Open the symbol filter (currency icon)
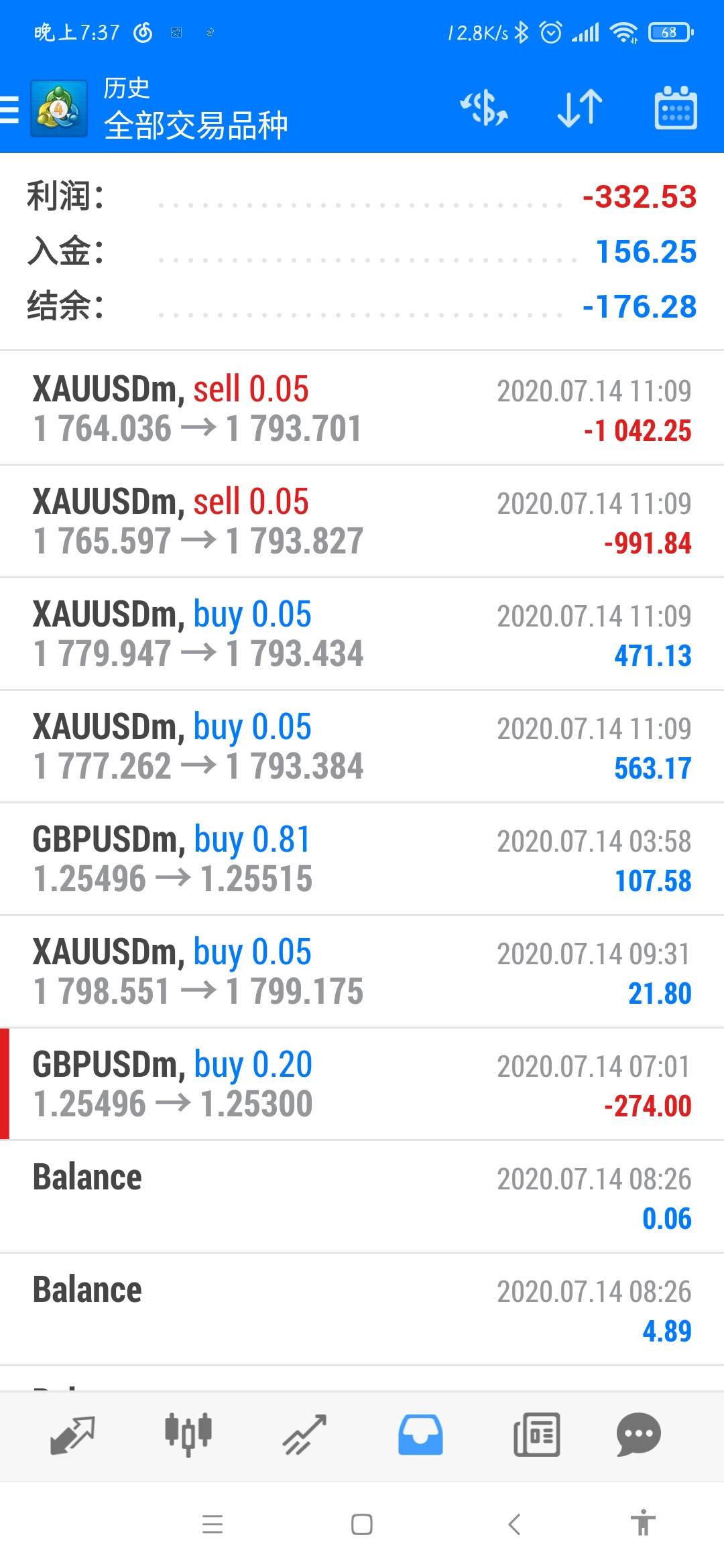Screen dimensions: 724x1568 click(x=483, y=108)
